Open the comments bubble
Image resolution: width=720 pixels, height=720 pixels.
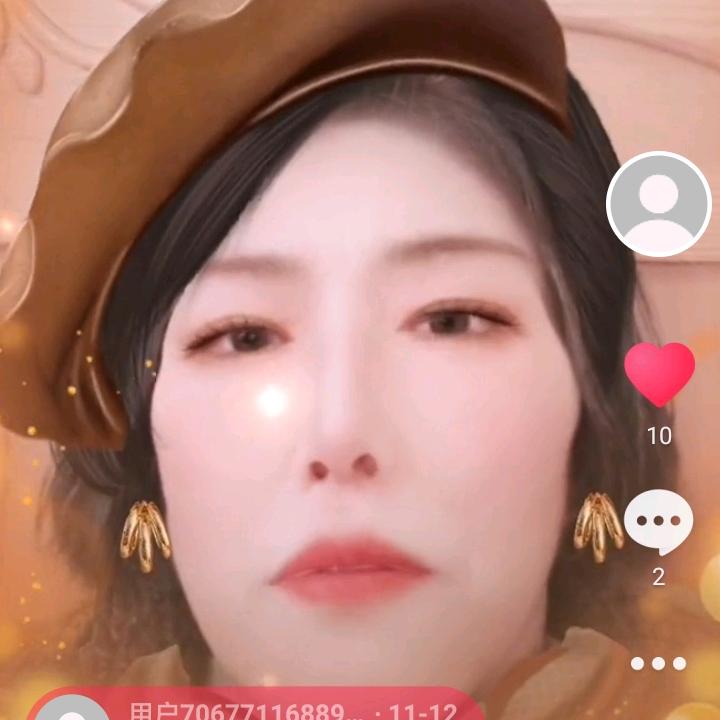click(x=658, y=523)
